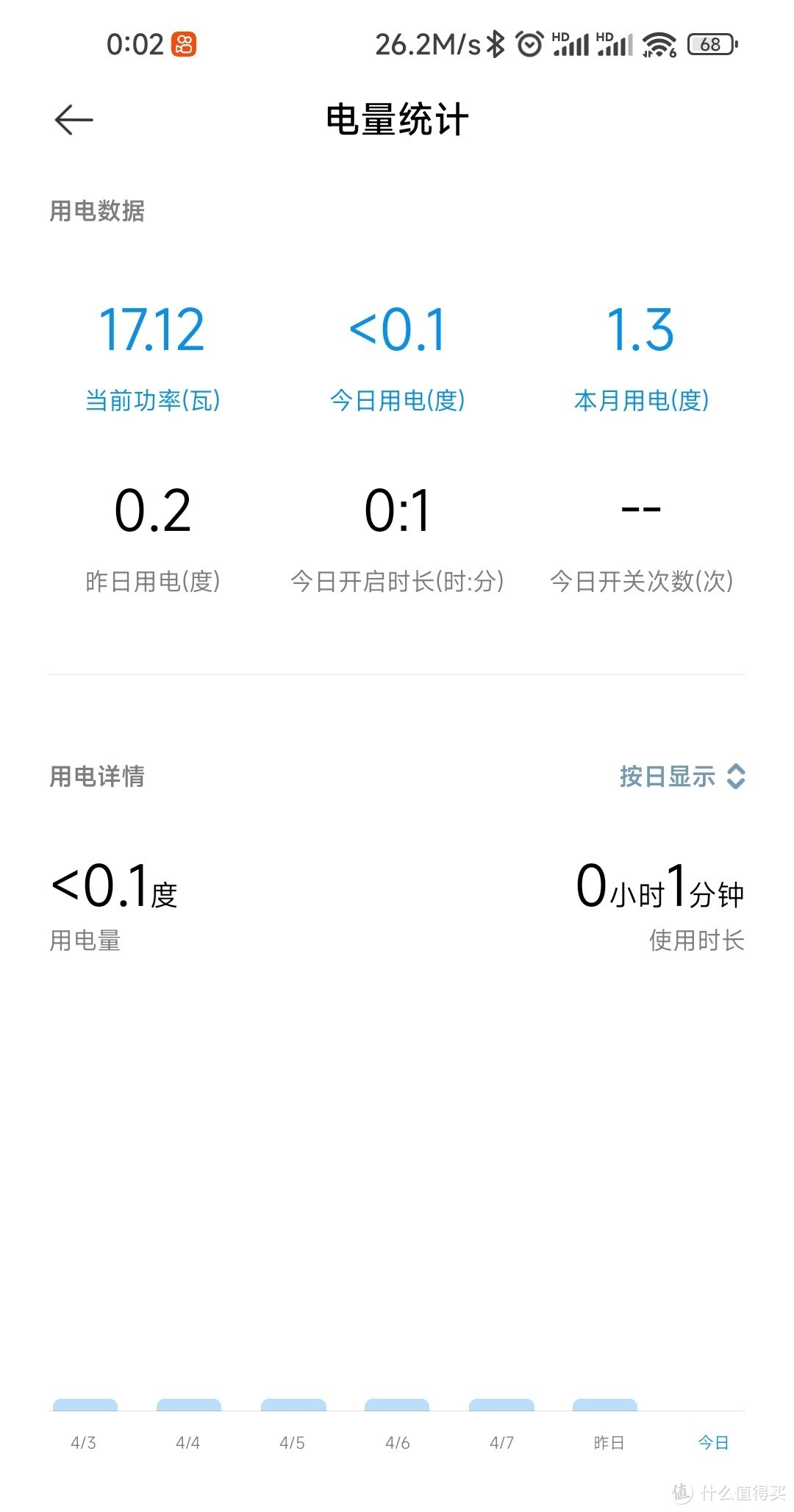
Task: Tap the up-down chevron next to 按日显示
Action: tap(736, 777)
